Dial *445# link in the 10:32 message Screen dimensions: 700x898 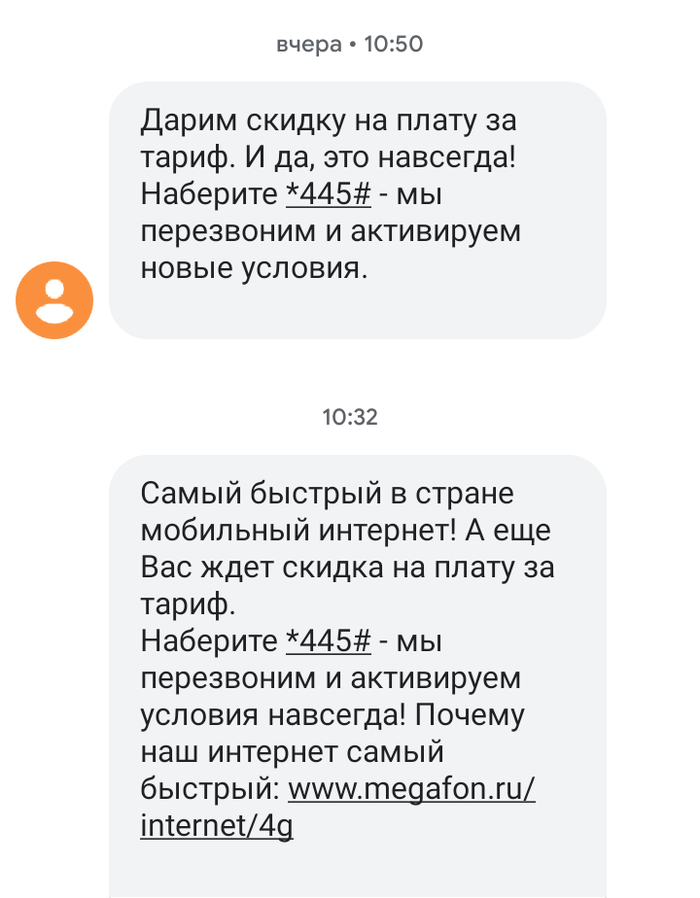pyautogui.click(x=328, y=640)
